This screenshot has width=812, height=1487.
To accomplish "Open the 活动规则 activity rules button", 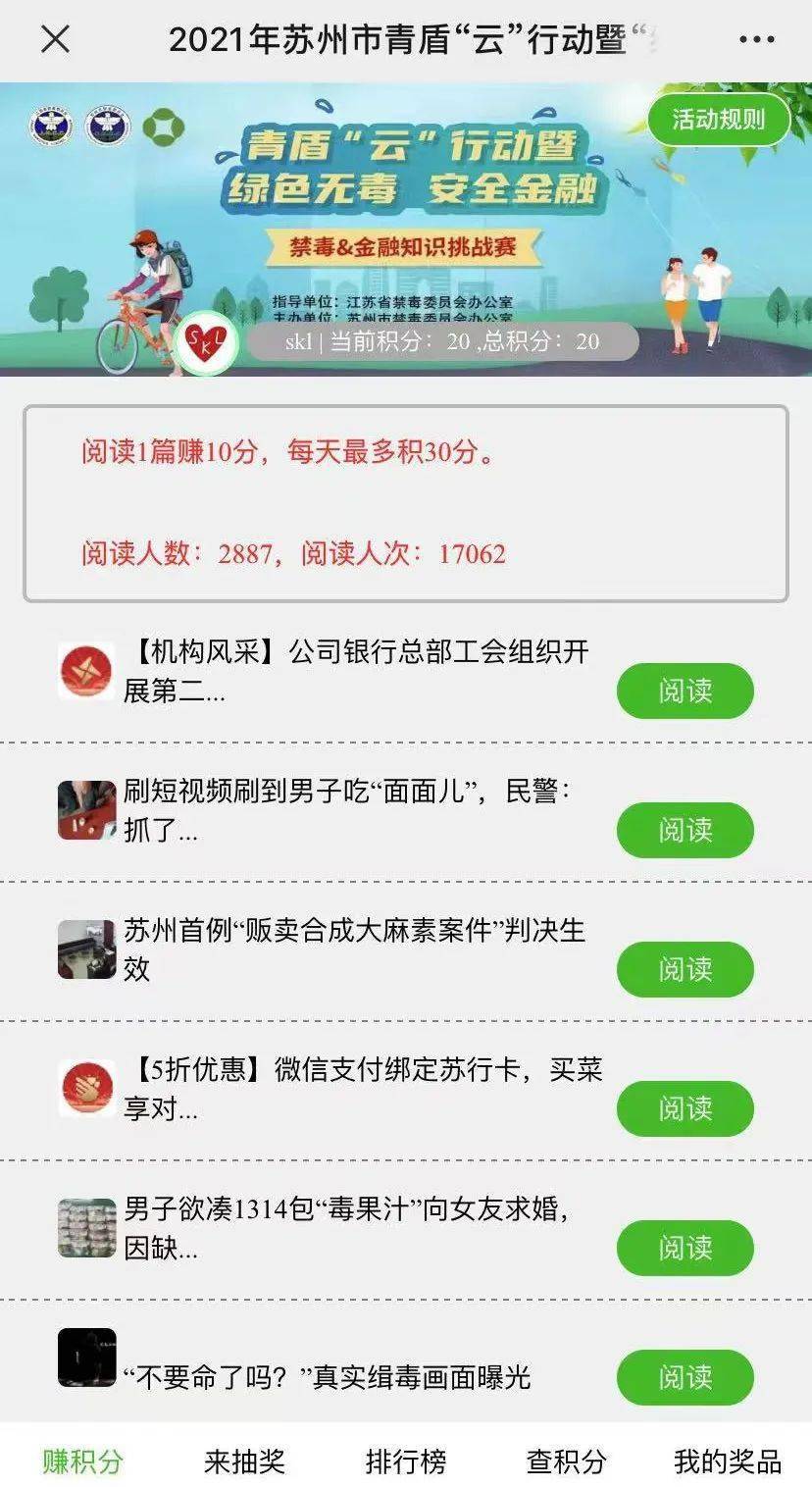I will [x=718, y=120].
